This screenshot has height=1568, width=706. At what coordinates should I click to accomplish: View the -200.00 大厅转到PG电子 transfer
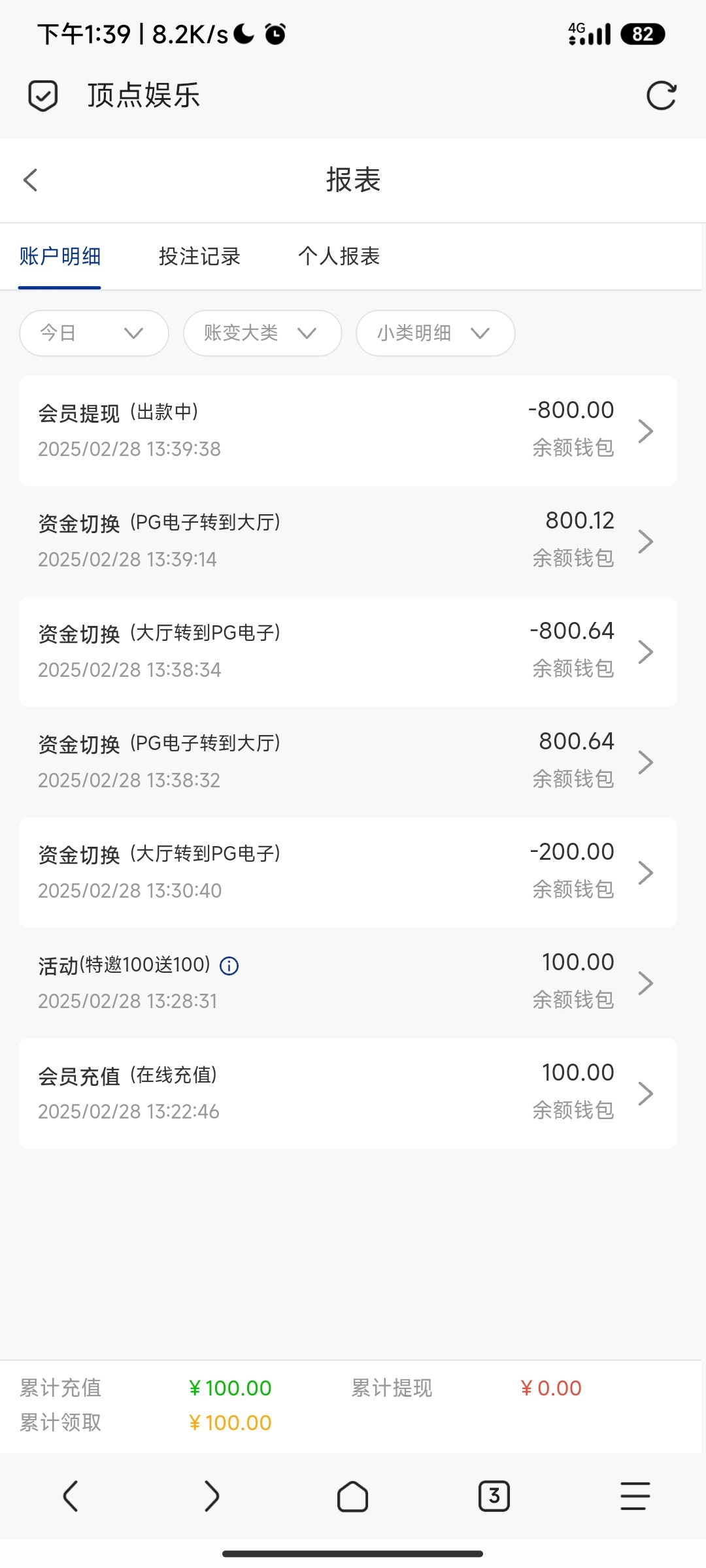coord(348,872)
